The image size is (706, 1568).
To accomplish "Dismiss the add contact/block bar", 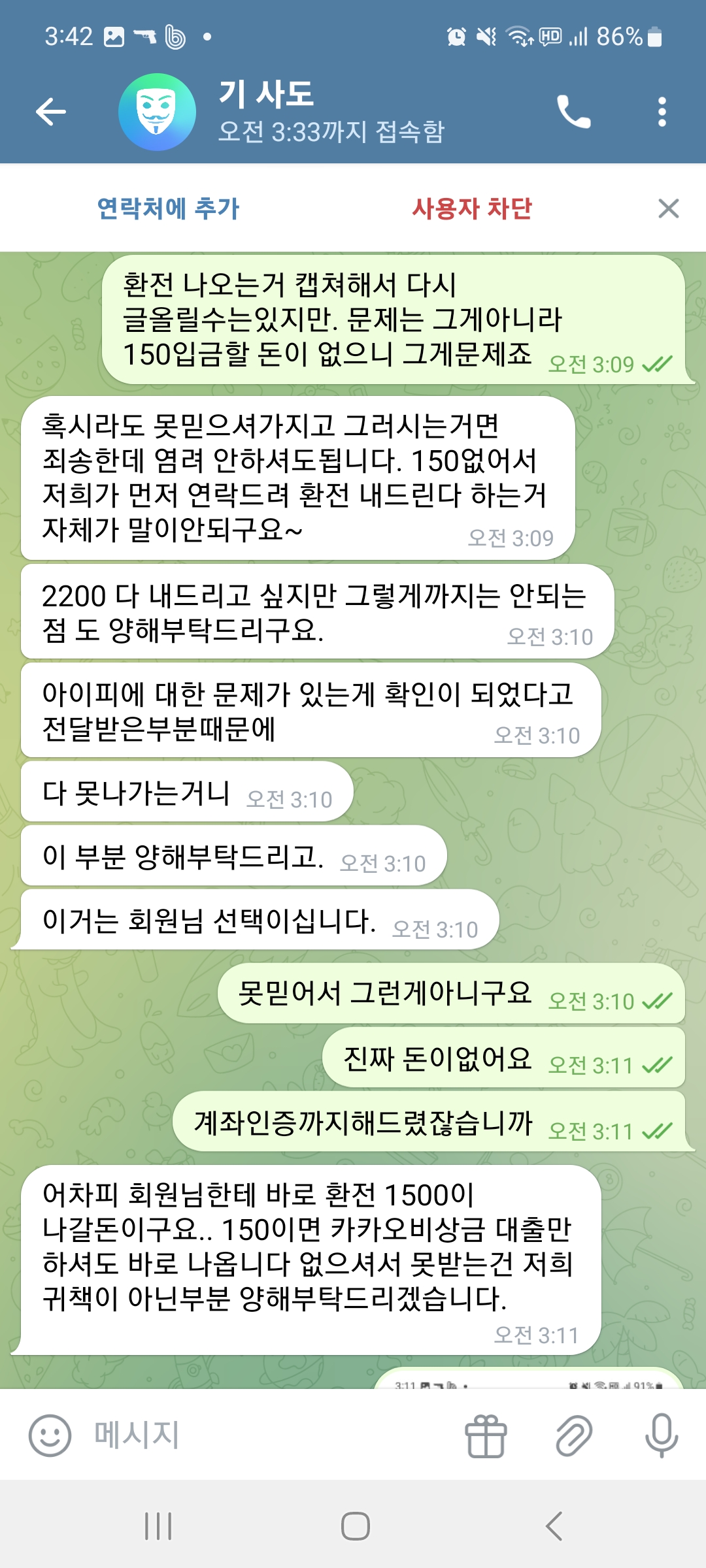I will coord(668,208).
